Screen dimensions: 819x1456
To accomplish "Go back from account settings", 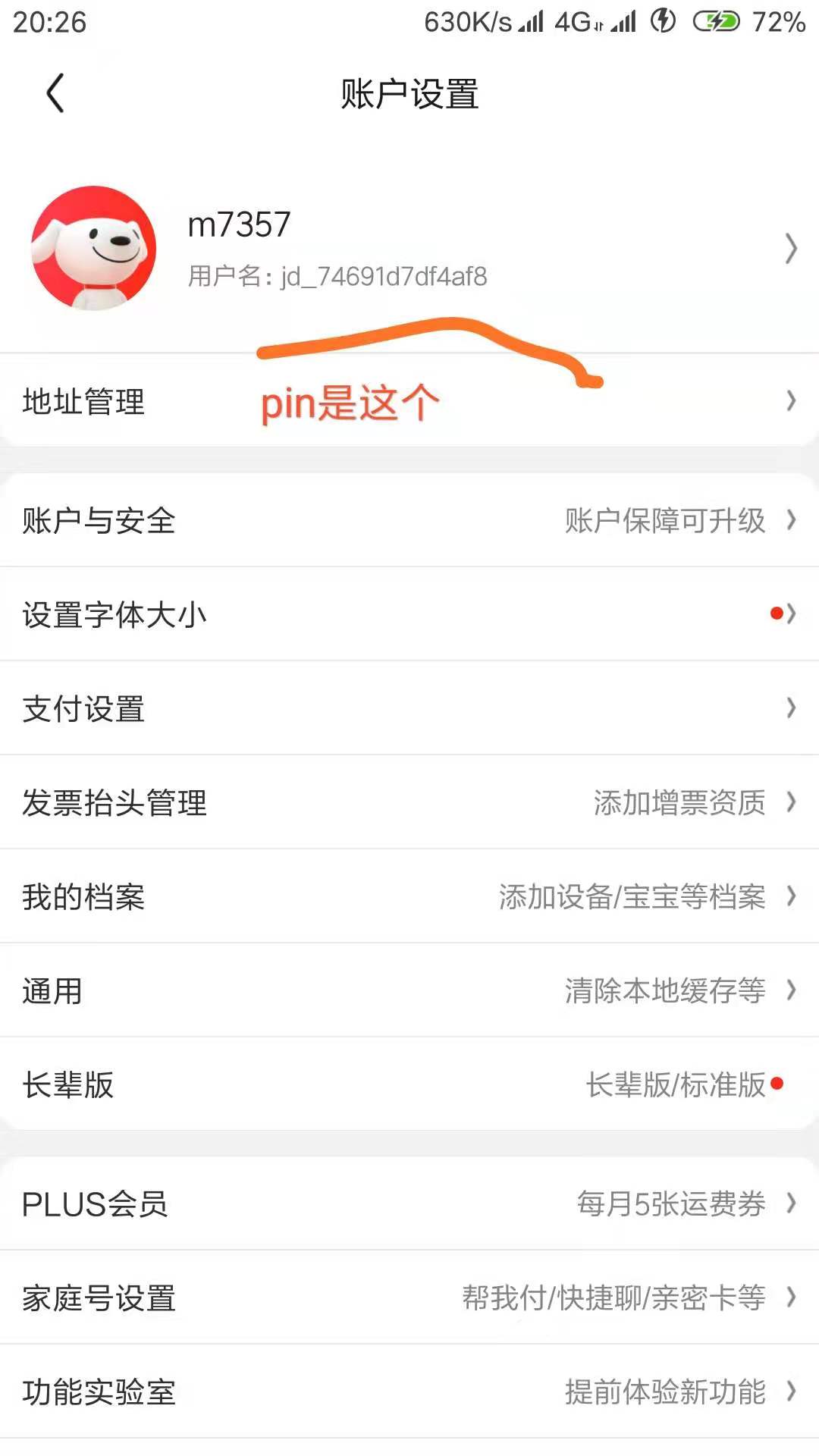I will [x=55, y=93].
